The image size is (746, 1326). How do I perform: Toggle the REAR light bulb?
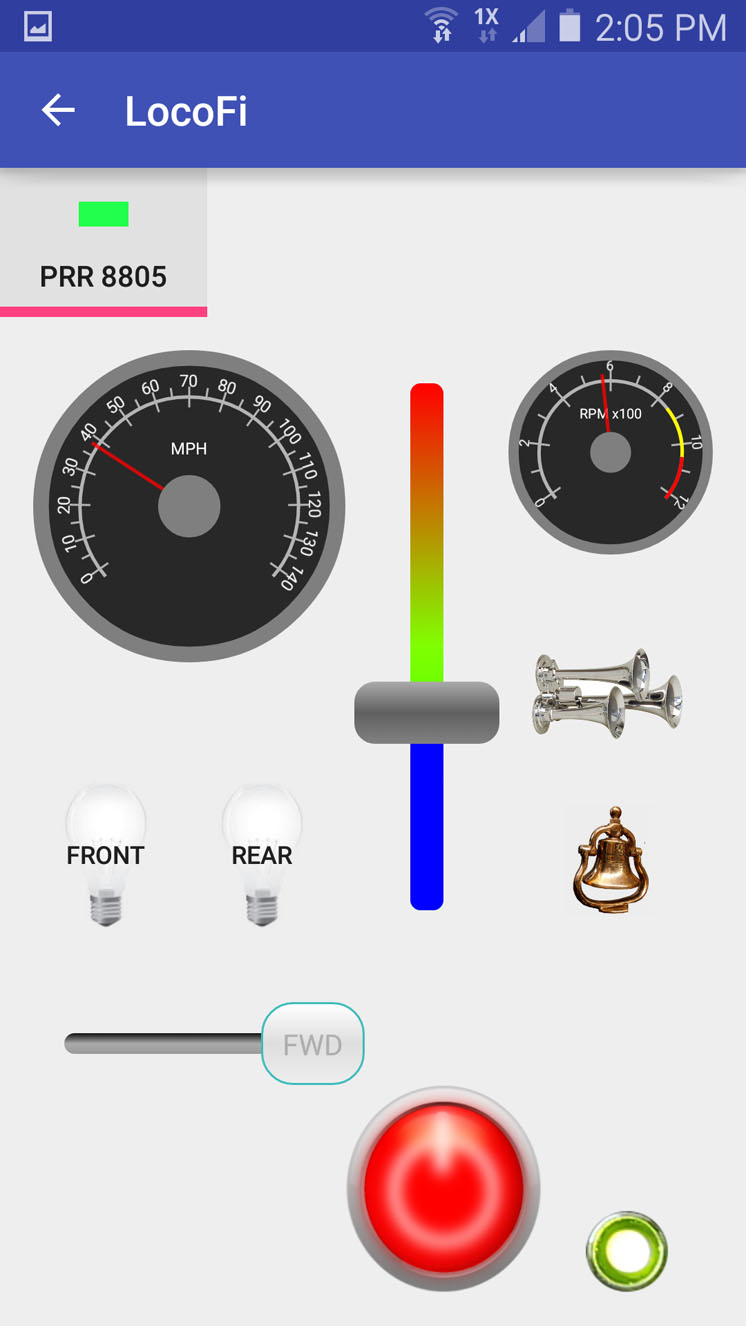click(261, 855)
